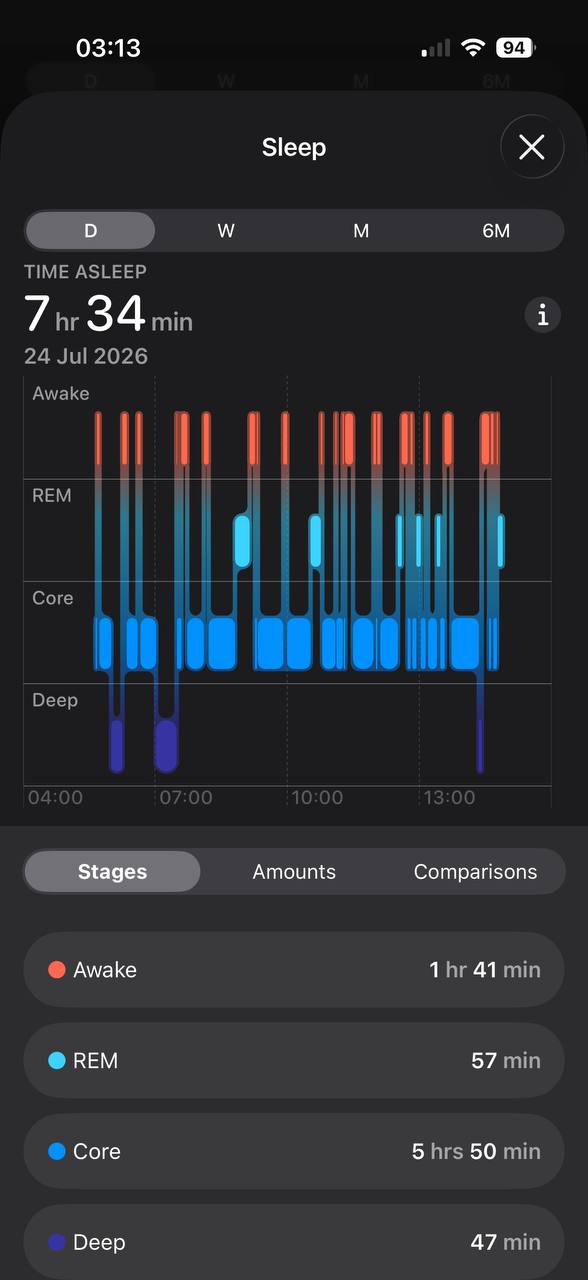
Task: Switch to the Comparisons segment
Action: click(x=475, y=872)
